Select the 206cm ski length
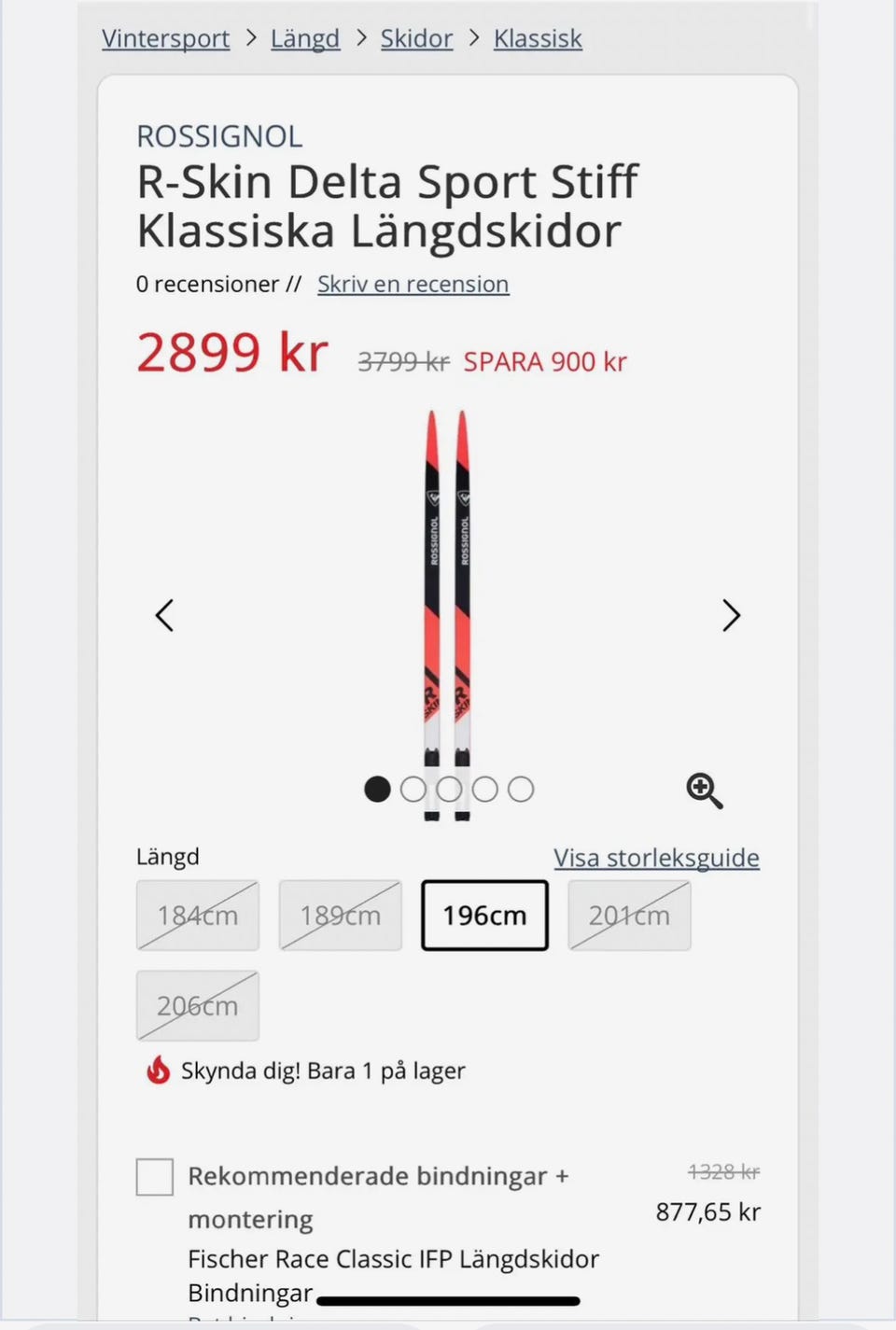 198,1006
